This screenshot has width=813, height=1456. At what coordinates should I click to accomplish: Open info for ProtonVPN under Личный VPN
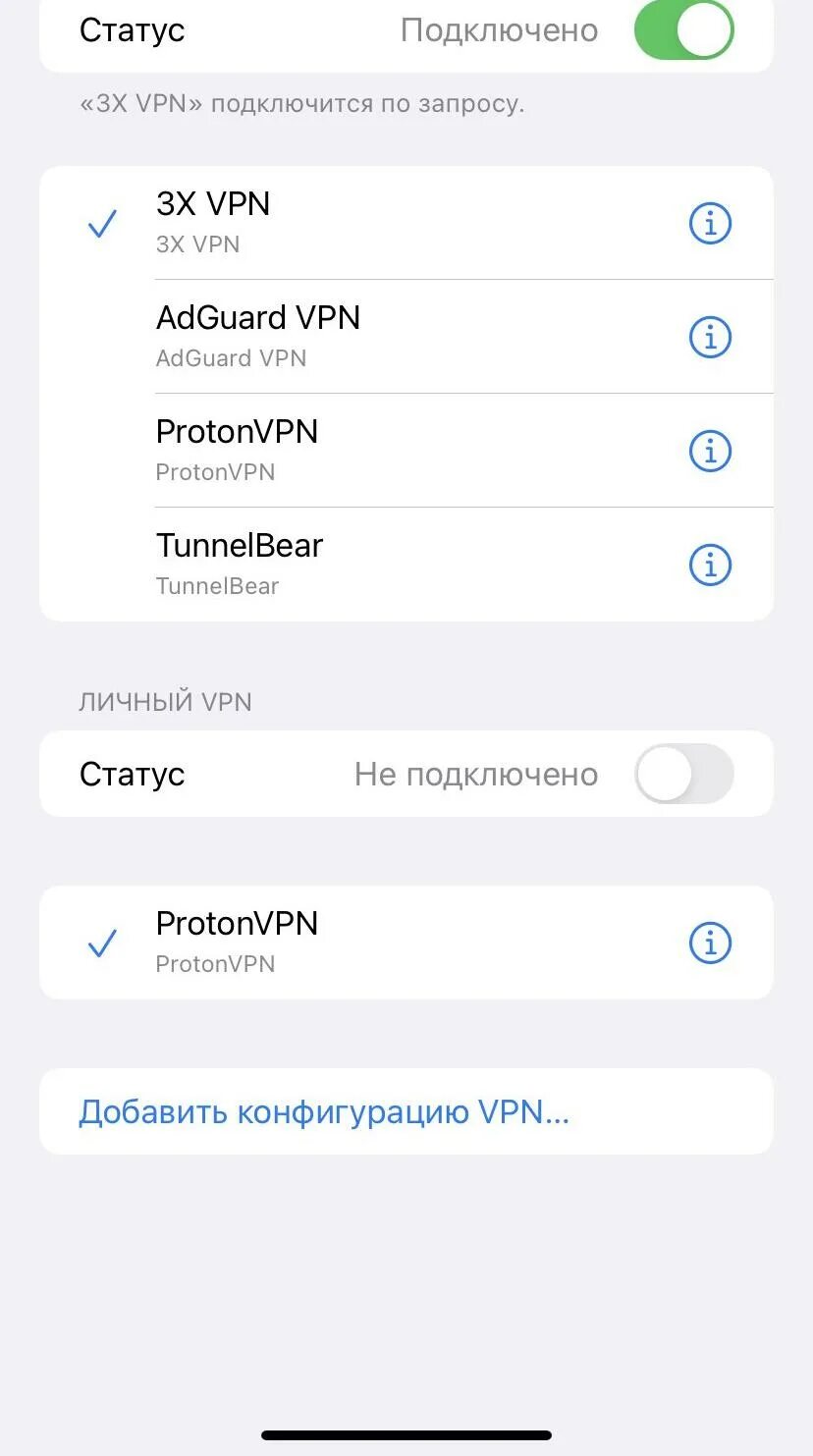click(x=710, y=944)
